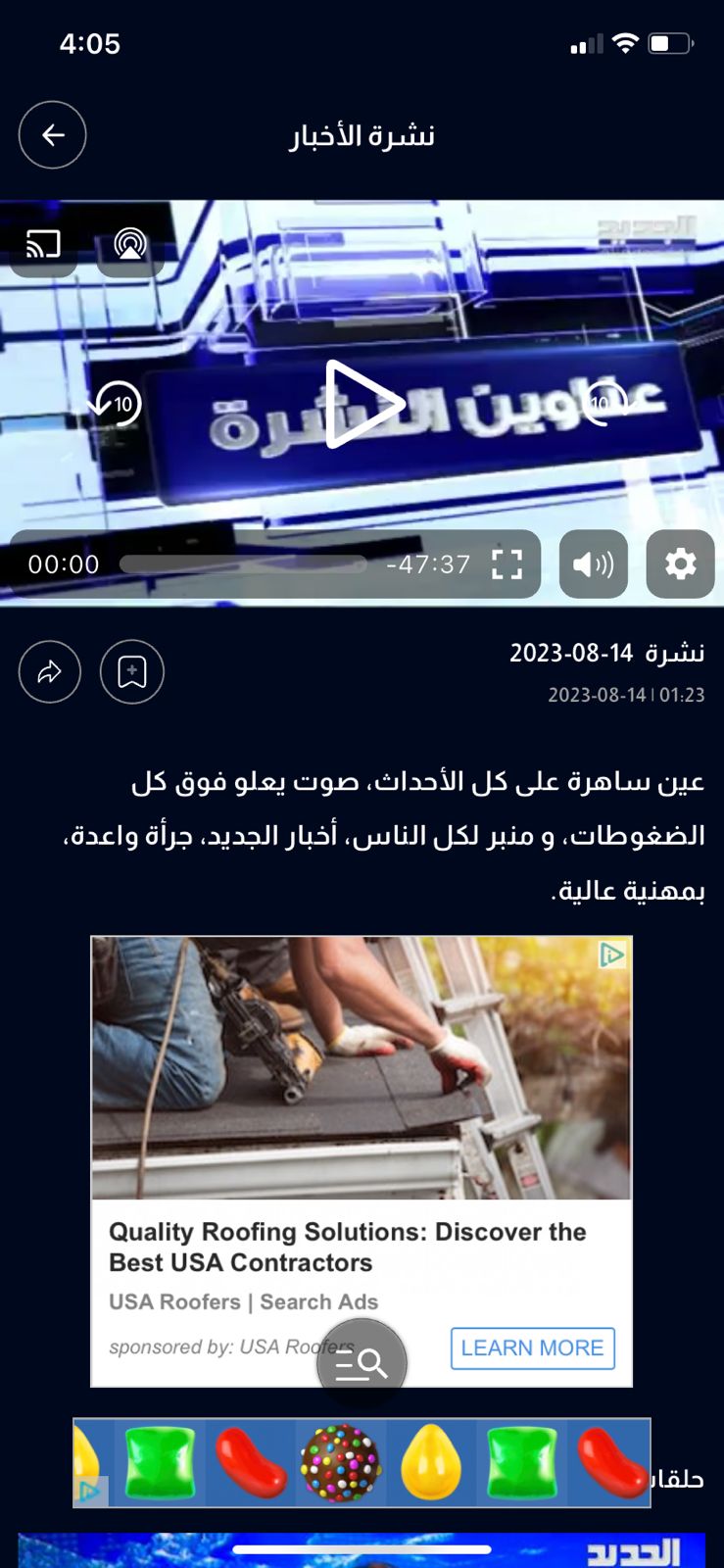The height and width of the screenshot is (1568, 724).
Task: Open the candy game banner ad
Action: point(362,1462)
